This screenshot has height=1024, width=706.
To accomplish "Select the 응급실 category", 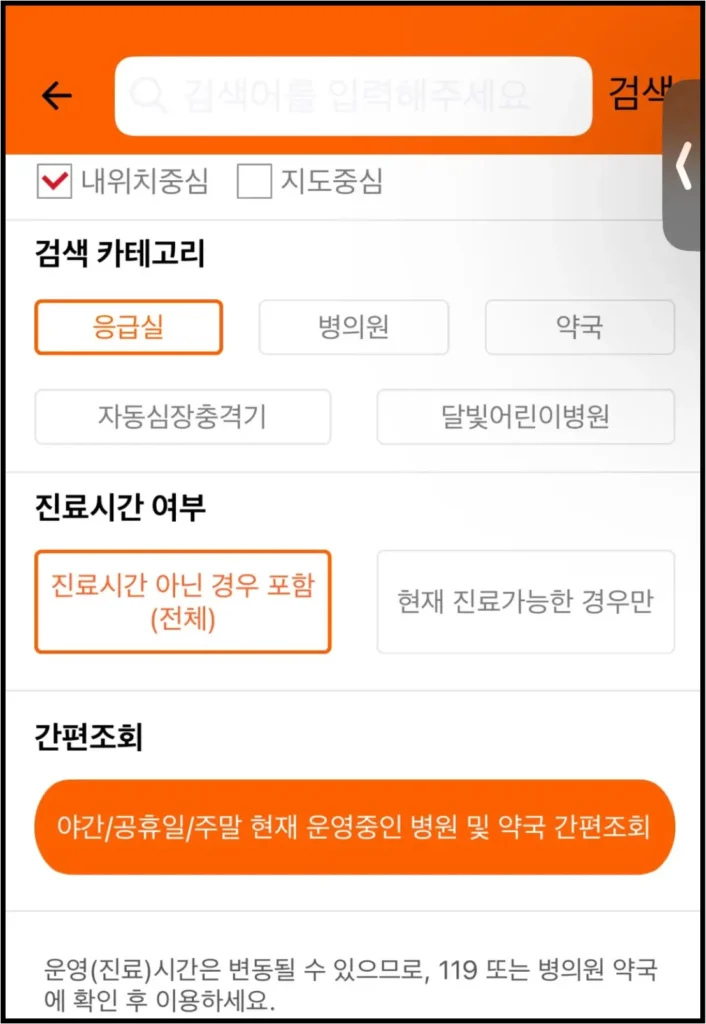I will (128, 327).
